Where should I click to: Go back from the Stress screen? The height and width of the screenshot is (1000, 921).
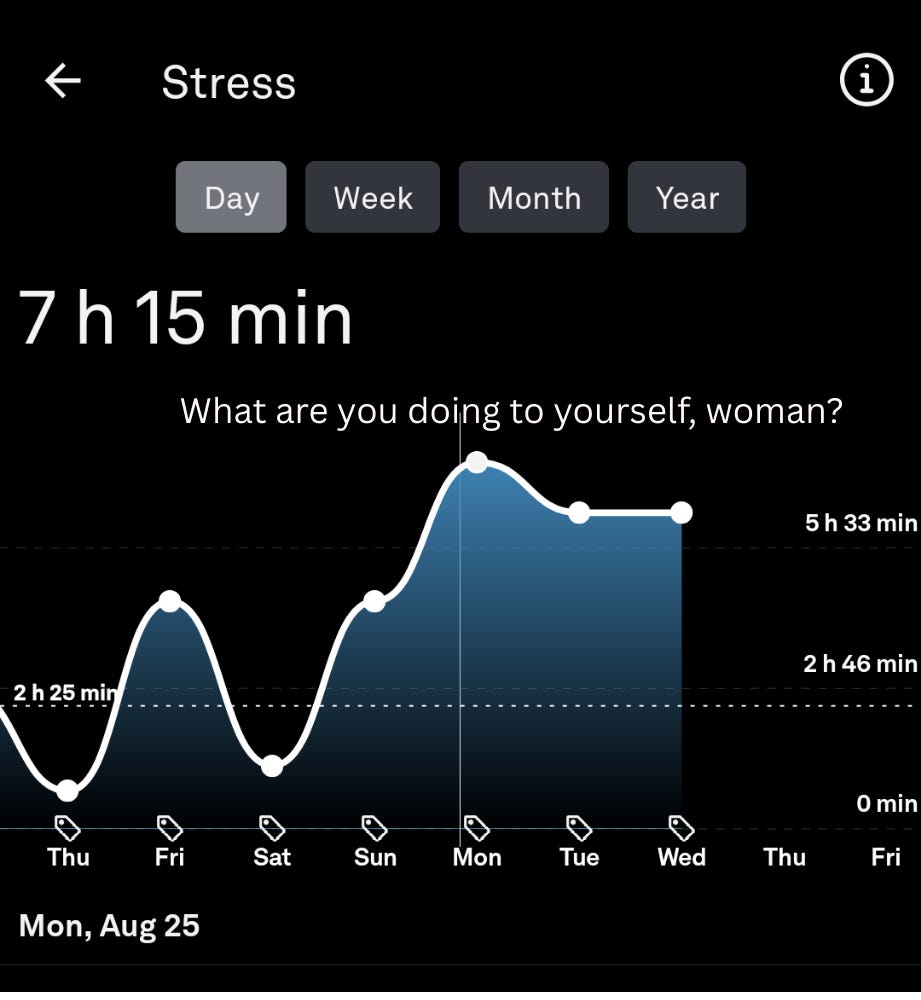pyautogui.click(x=63, y=81)
